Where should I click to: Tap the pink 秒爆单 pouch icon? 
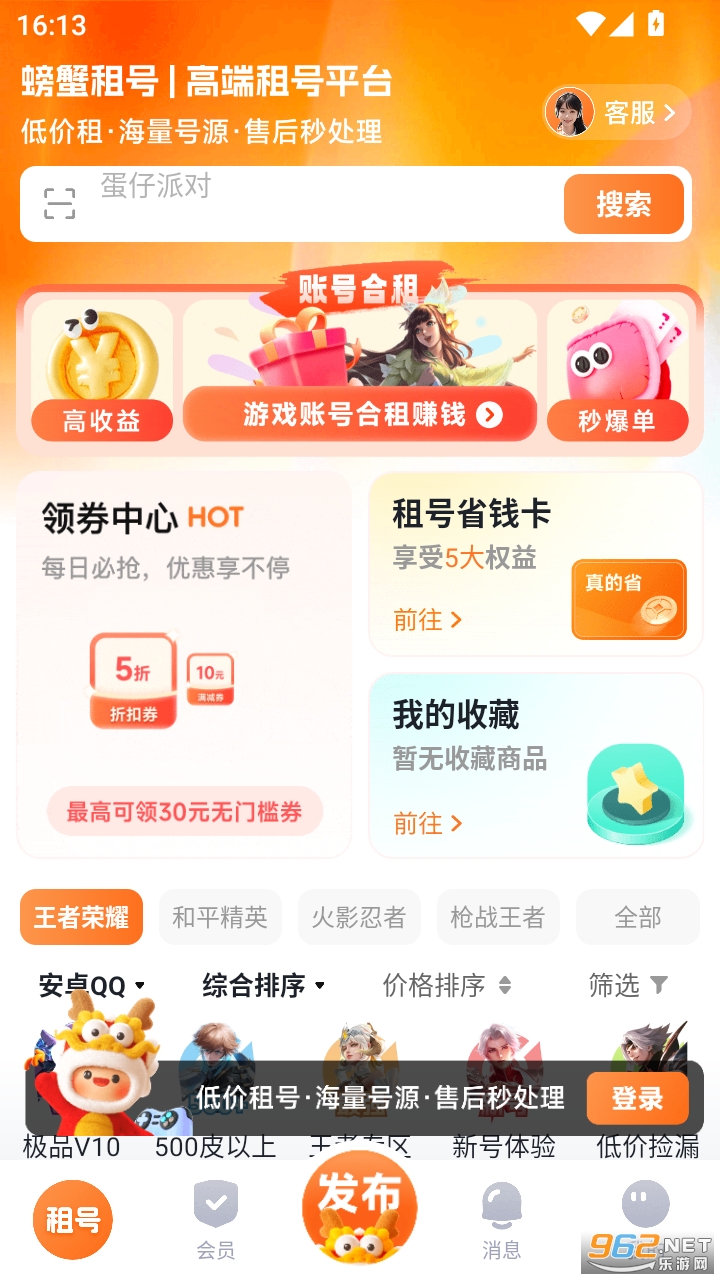tap(618, 360)
